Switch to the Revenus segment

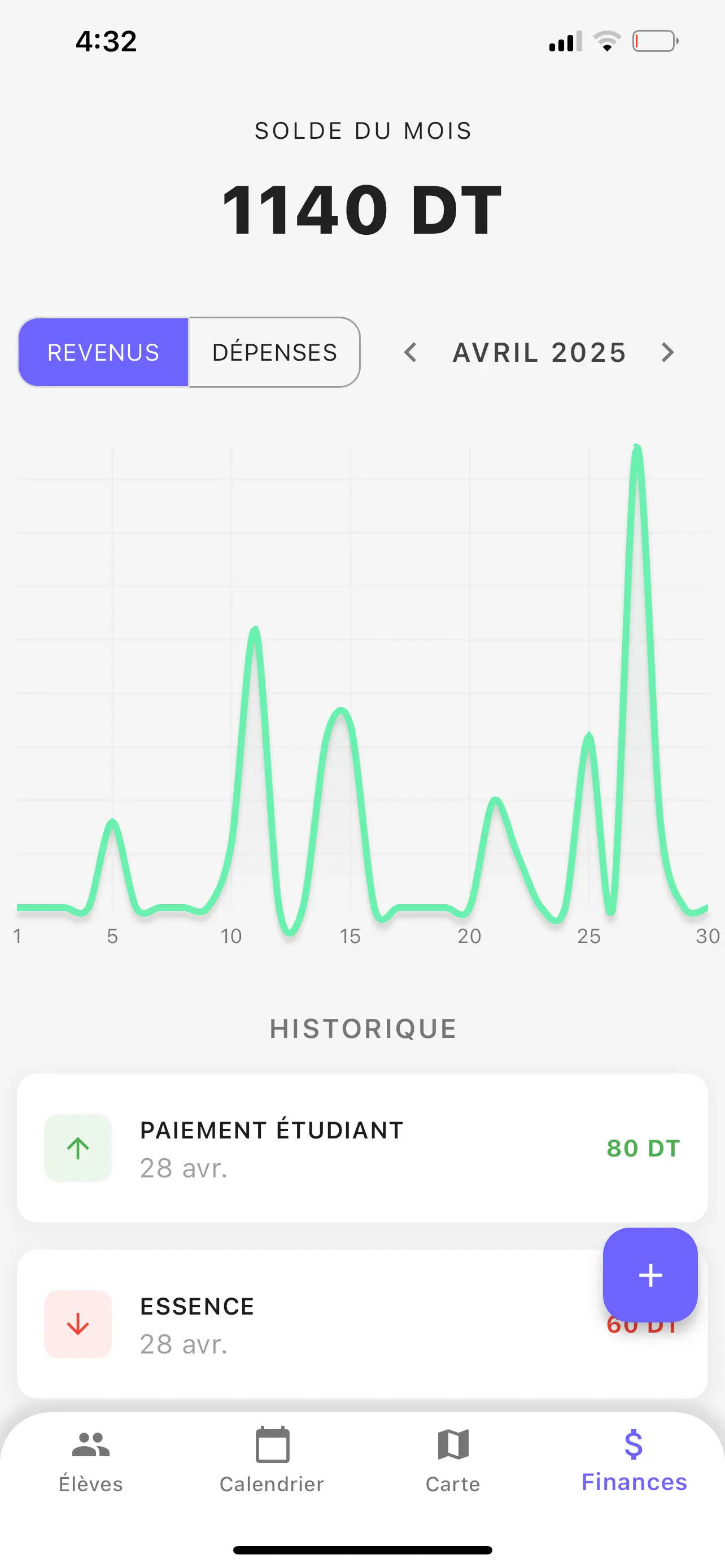103,352
